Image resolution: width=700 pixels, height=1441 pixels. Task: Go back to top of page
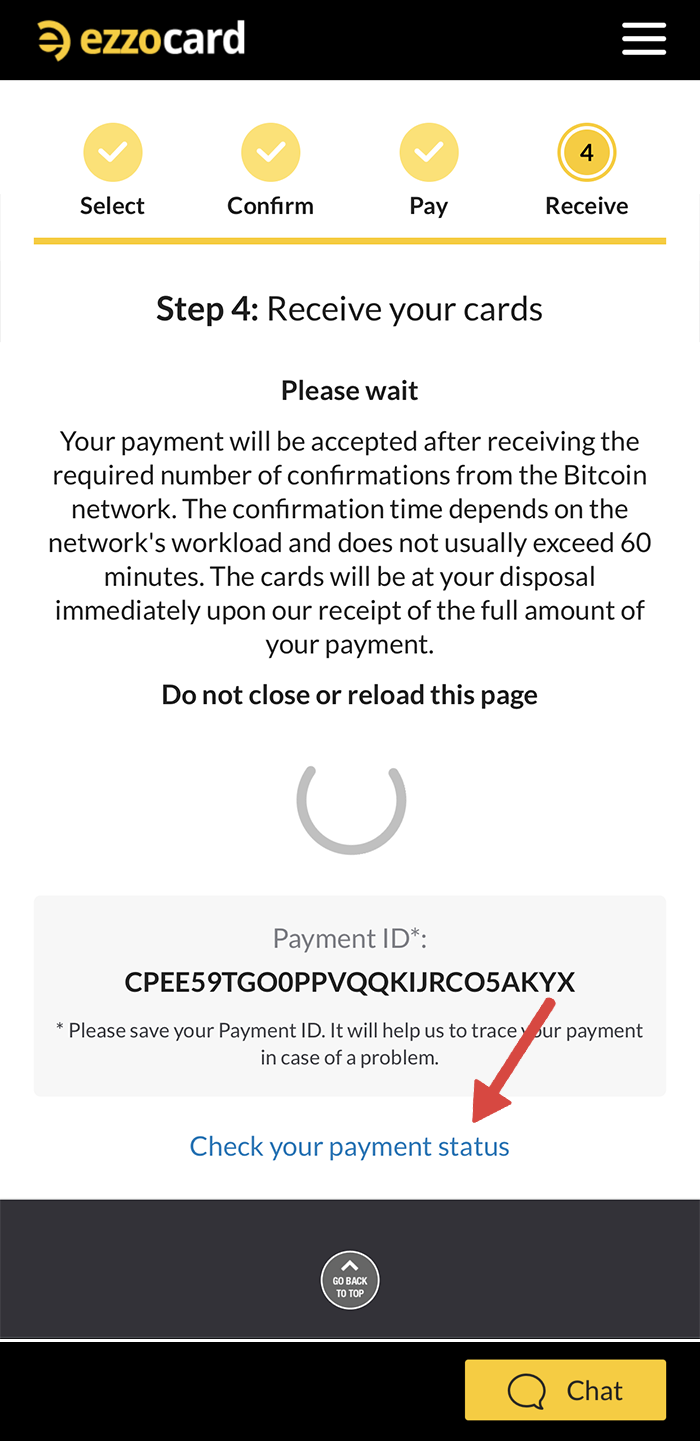(x=350, y=1279)
